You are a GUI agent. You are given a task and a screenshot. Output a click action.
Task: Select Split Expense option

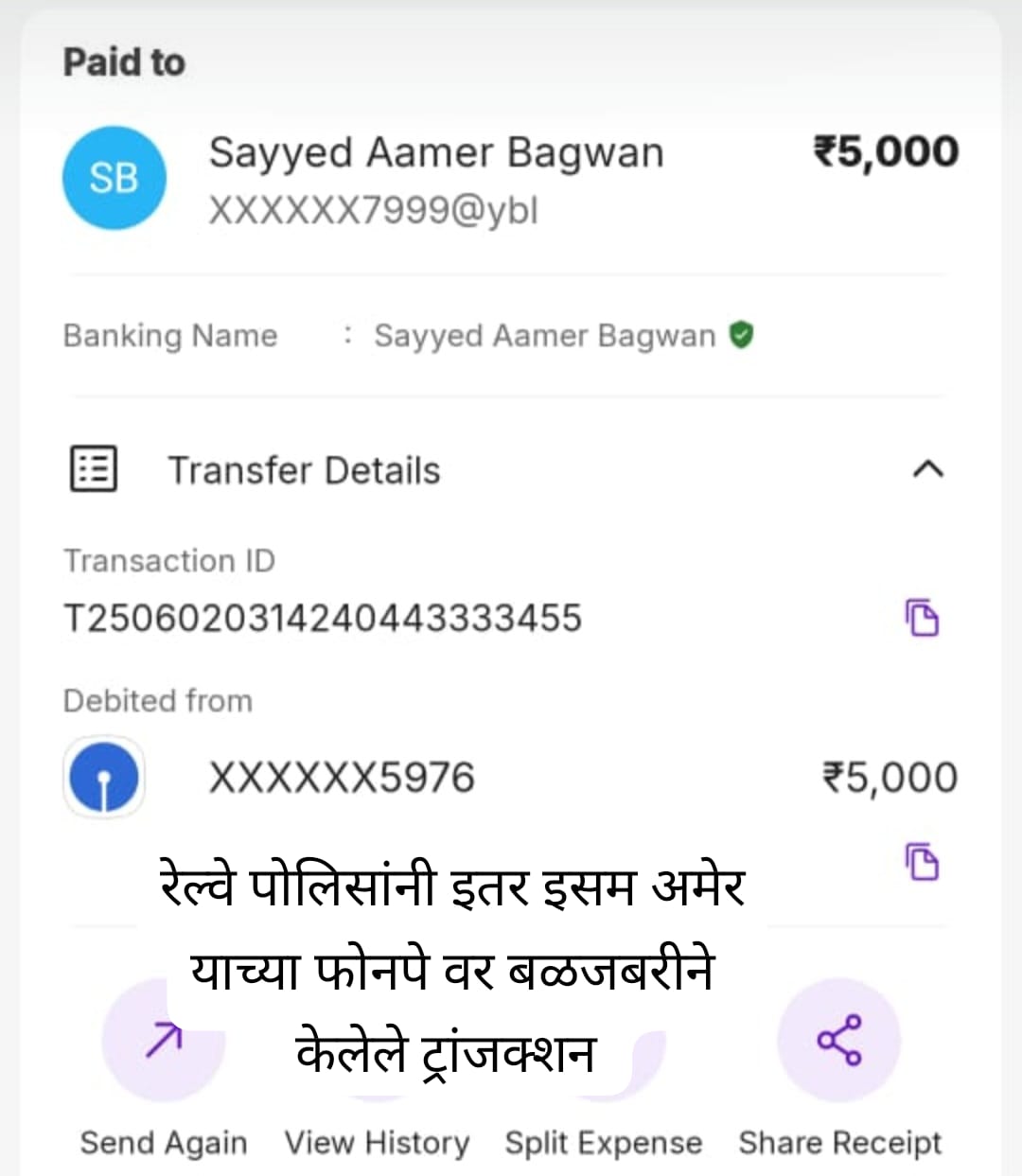click(603, 1140)
